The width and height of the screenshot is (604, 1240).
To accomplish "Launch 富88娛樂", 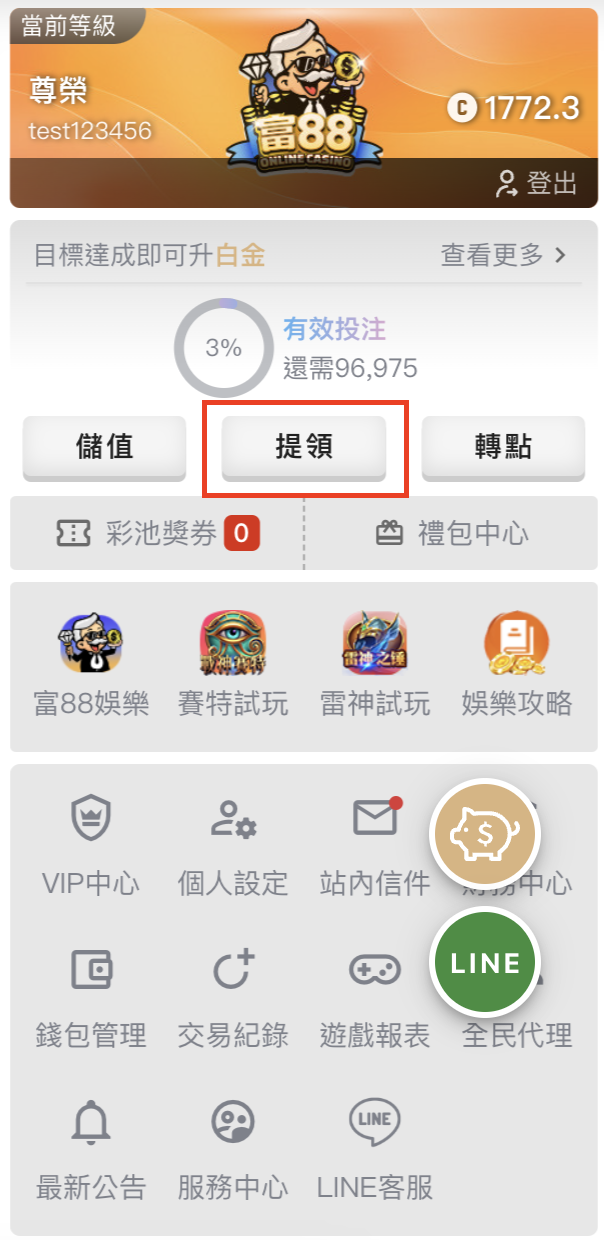I will pyautogui.click(x=91, y=665).
